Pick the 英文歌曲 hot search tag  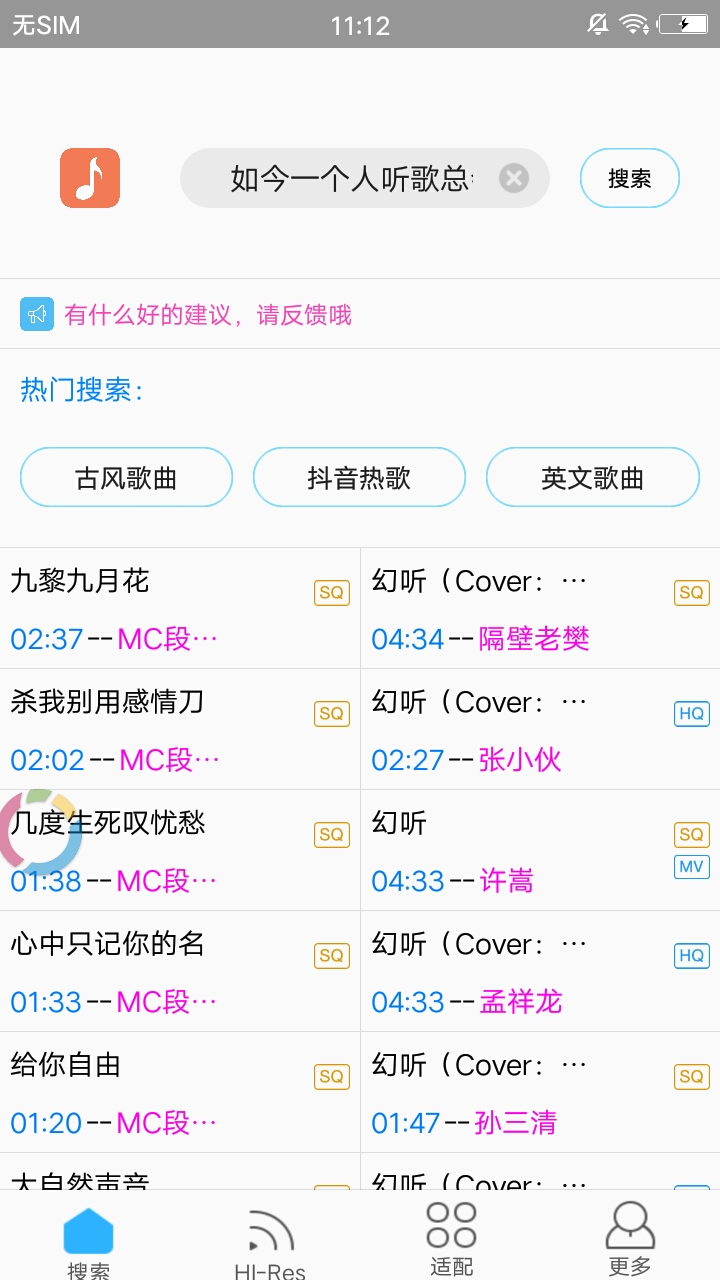pos(592,477)
